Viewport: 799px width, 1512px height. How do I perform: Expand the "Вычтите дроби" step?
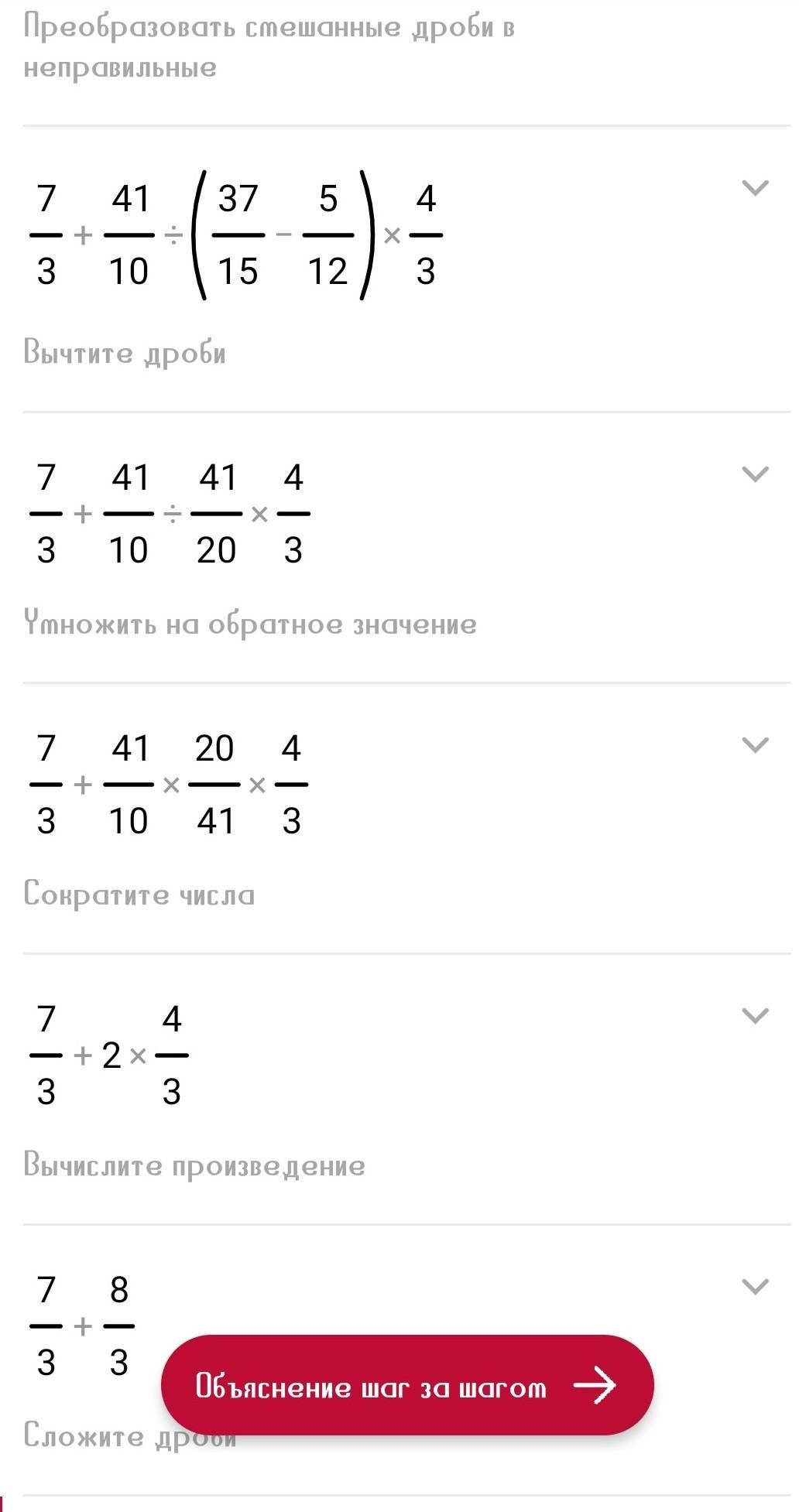[x=755, y=188]
